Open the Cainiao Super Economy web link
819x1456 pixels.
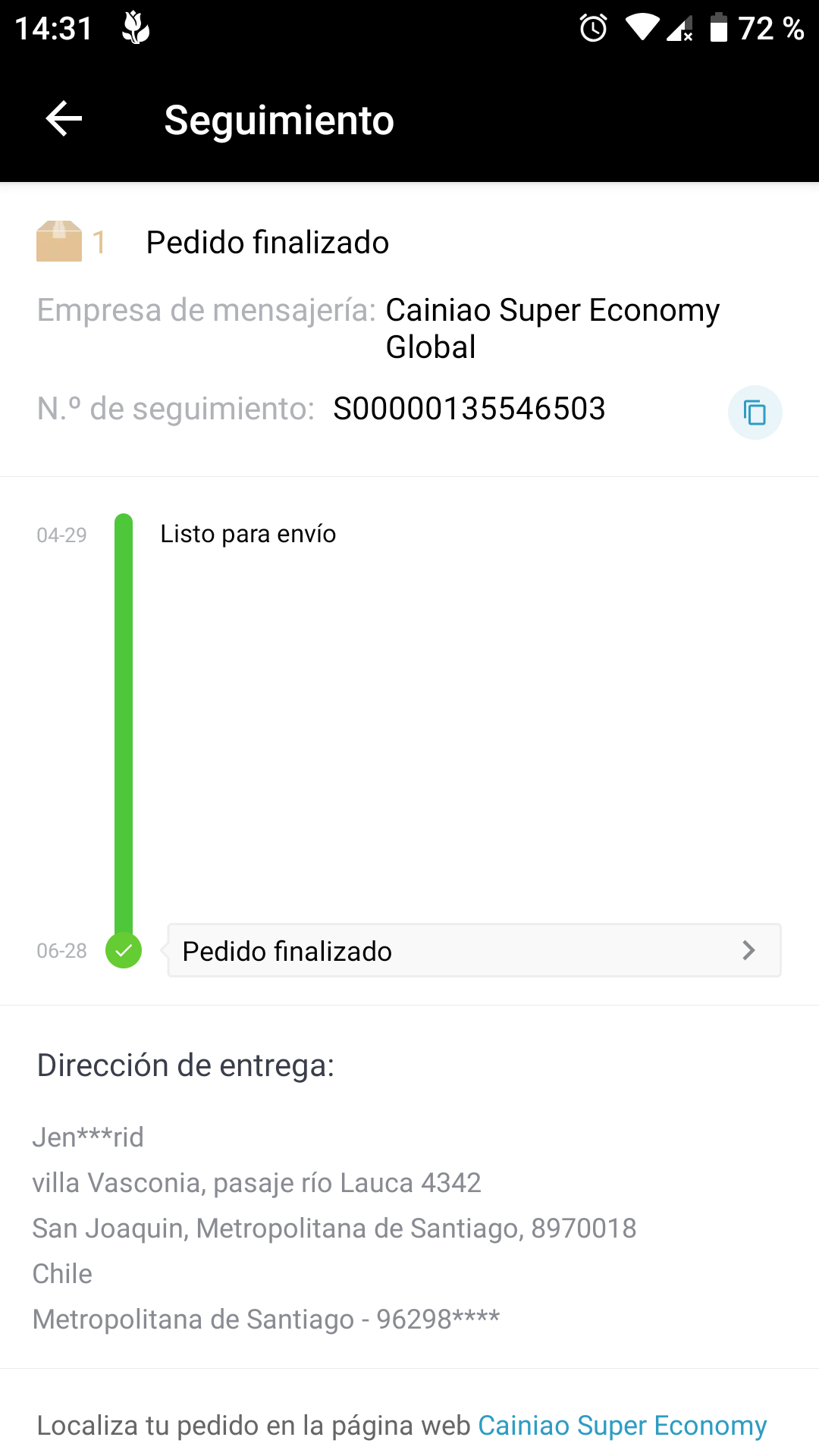(622, 1426)
